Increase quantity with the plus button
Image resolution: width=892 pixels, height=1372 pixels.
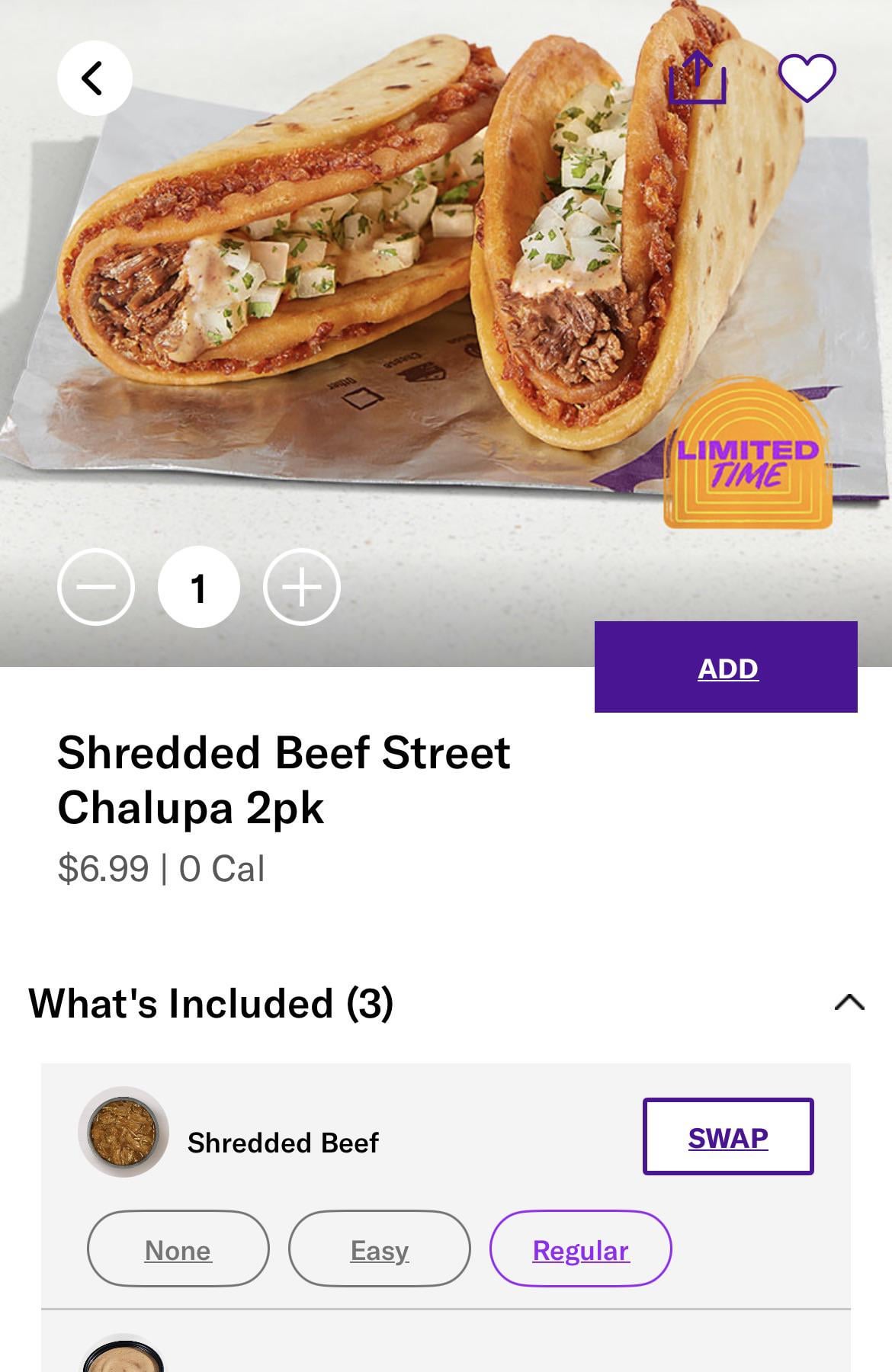[302, 587]
